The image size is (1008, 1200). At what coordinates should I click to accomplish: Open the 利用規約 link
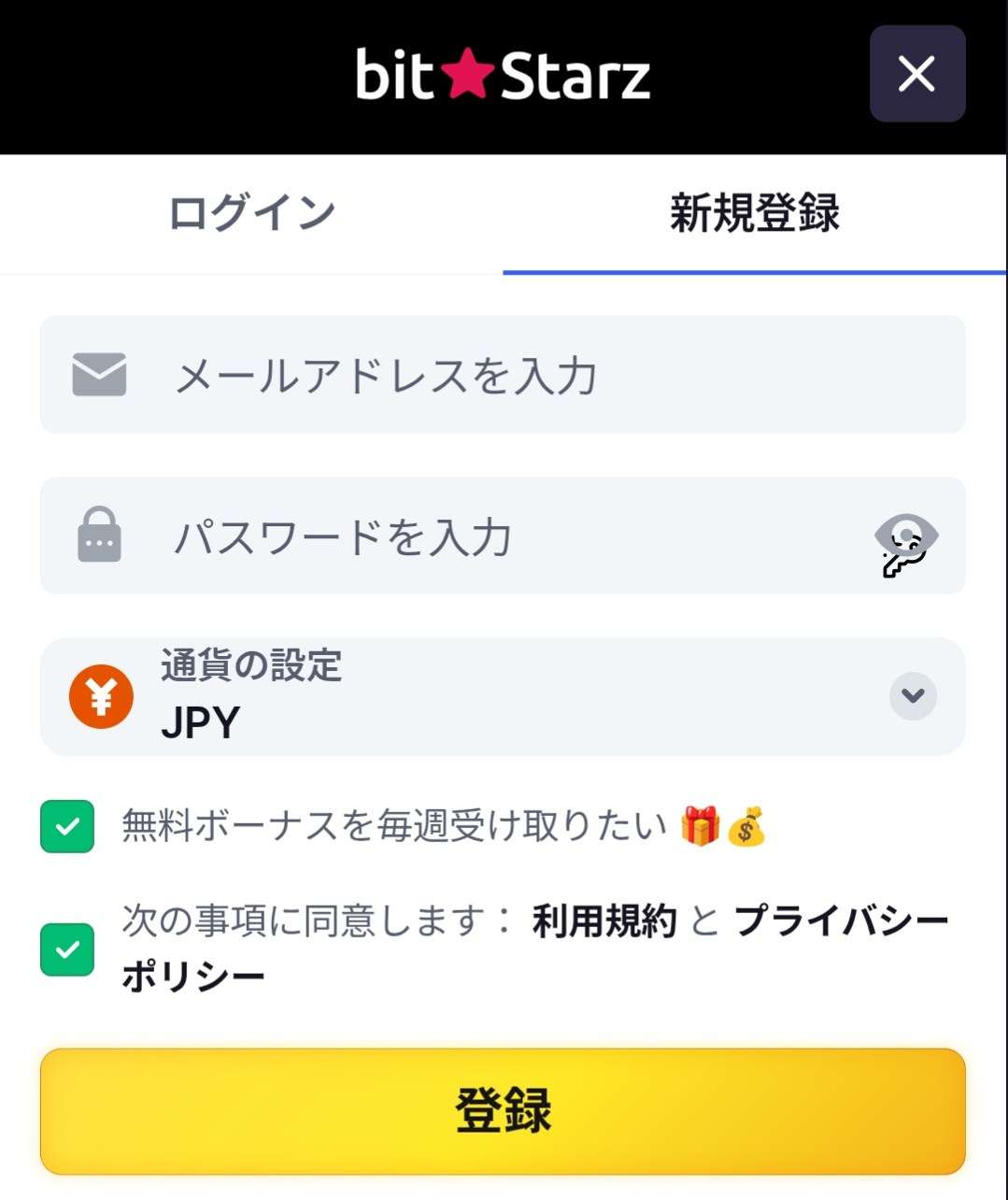(x=603, y=921)
